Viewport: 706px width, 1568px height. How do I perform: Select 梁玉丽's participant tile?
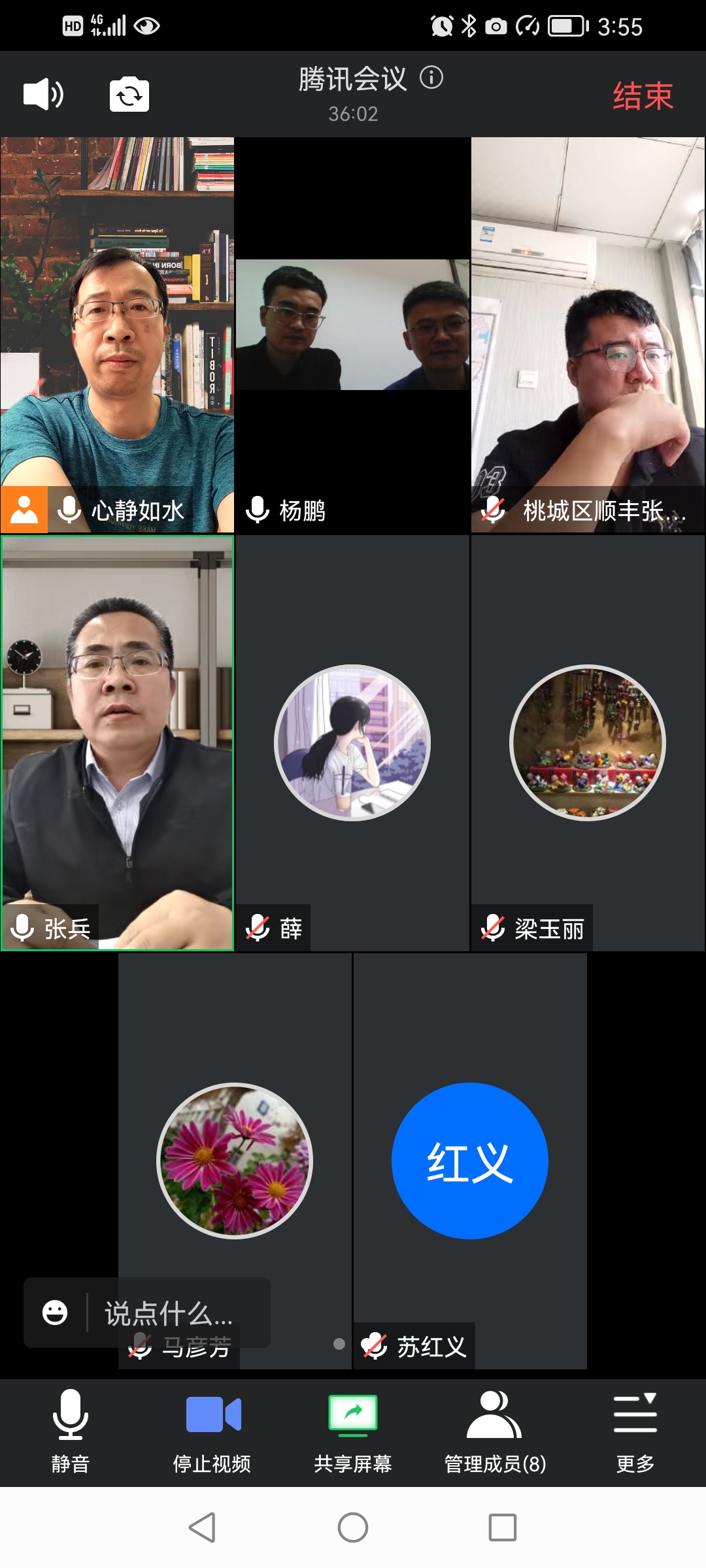click(588, 742)
